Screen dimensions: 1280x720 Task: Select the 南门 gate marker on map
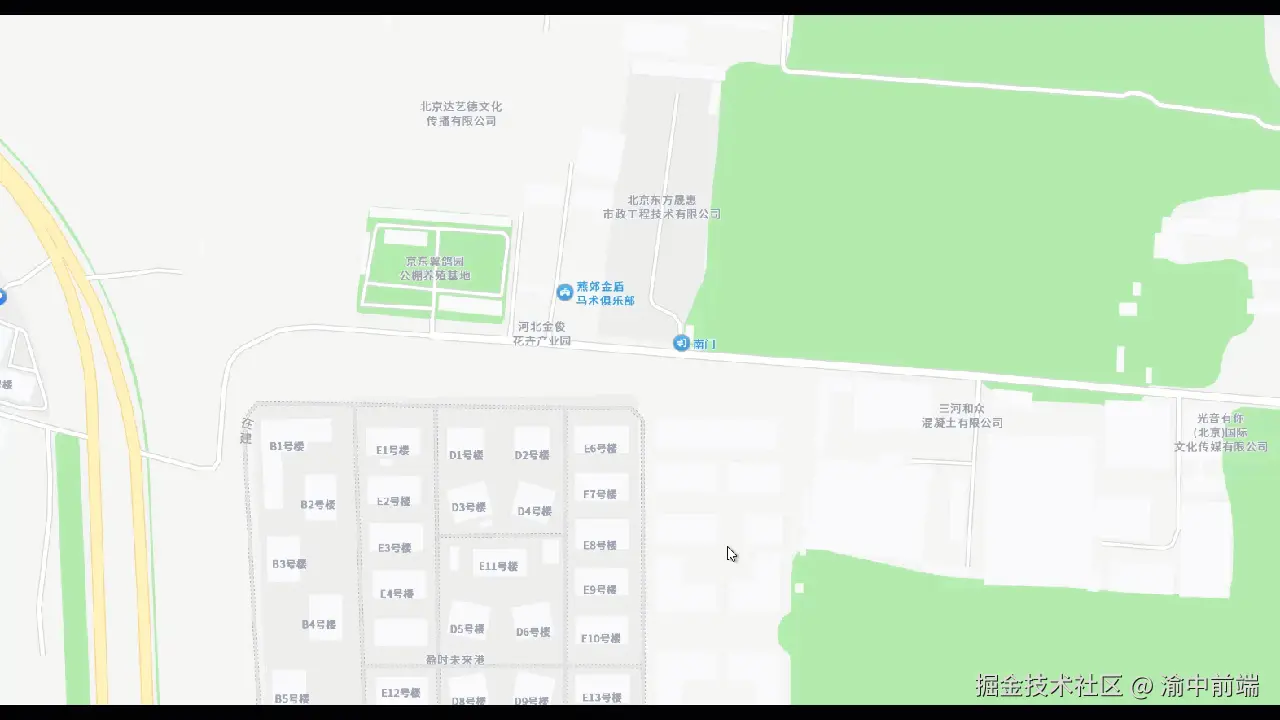pyautogui.click(x=681, y=343)
